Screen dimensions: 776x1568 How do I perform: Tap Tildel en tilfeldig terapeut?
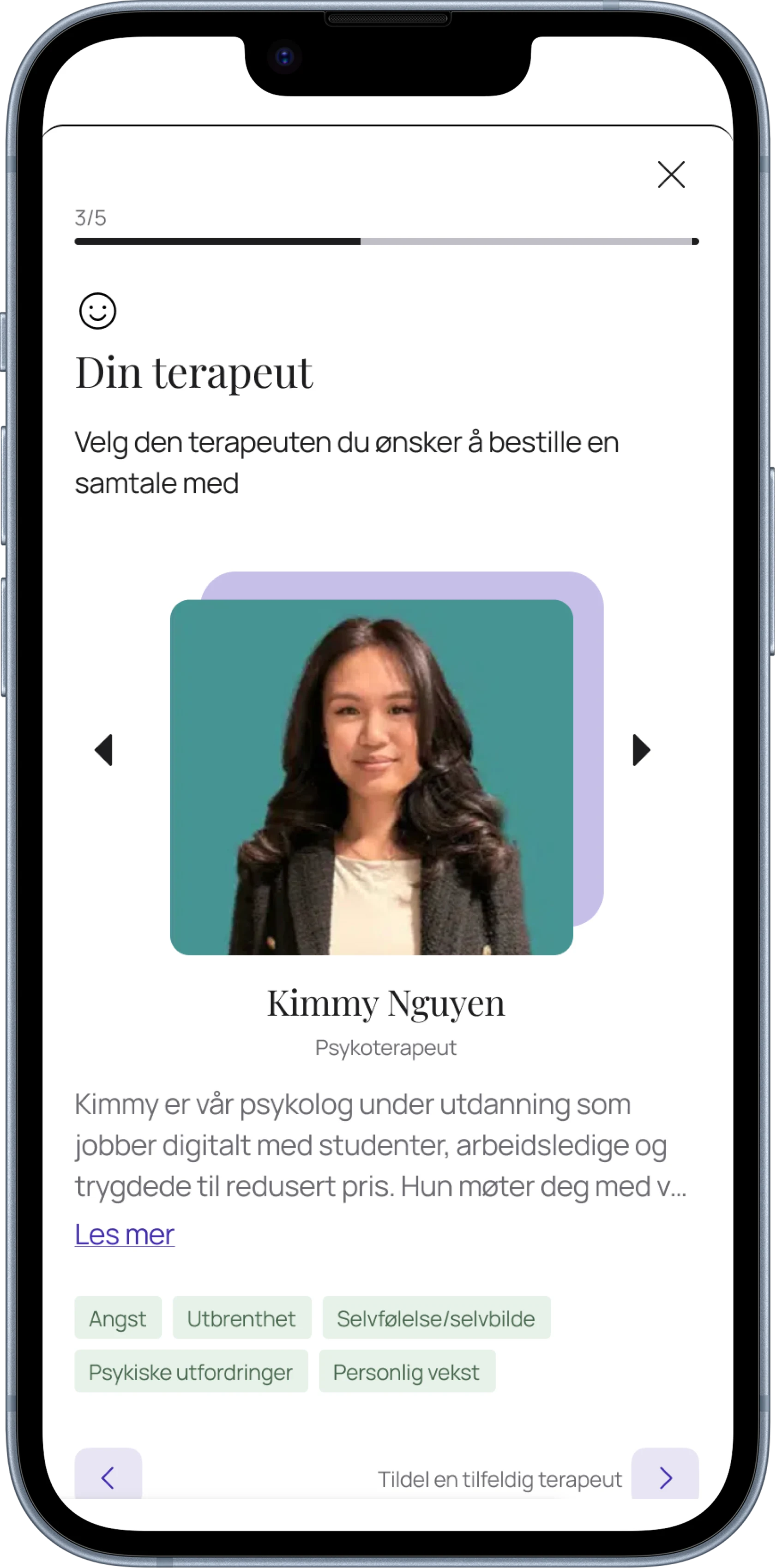[499, 1479]
